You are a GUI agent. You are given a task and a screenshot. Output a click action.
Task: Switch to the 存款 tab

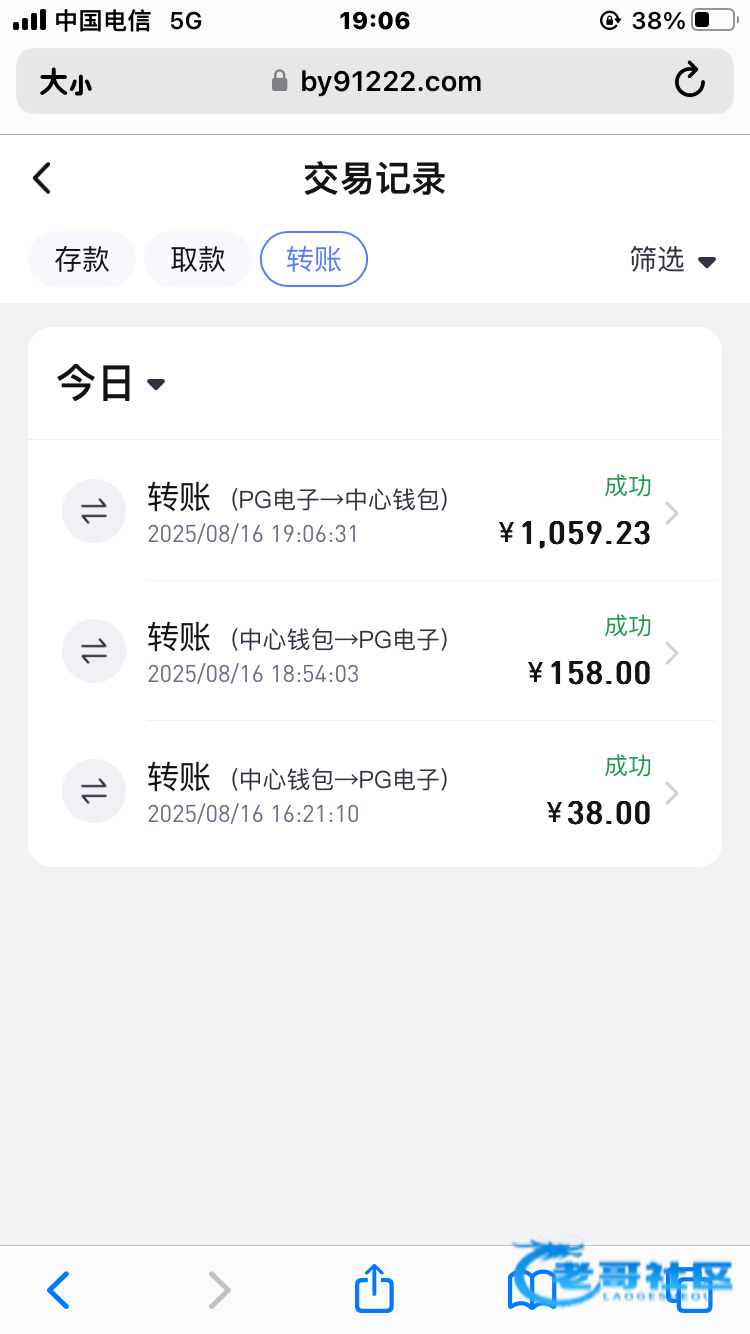[x=82, y=260]
